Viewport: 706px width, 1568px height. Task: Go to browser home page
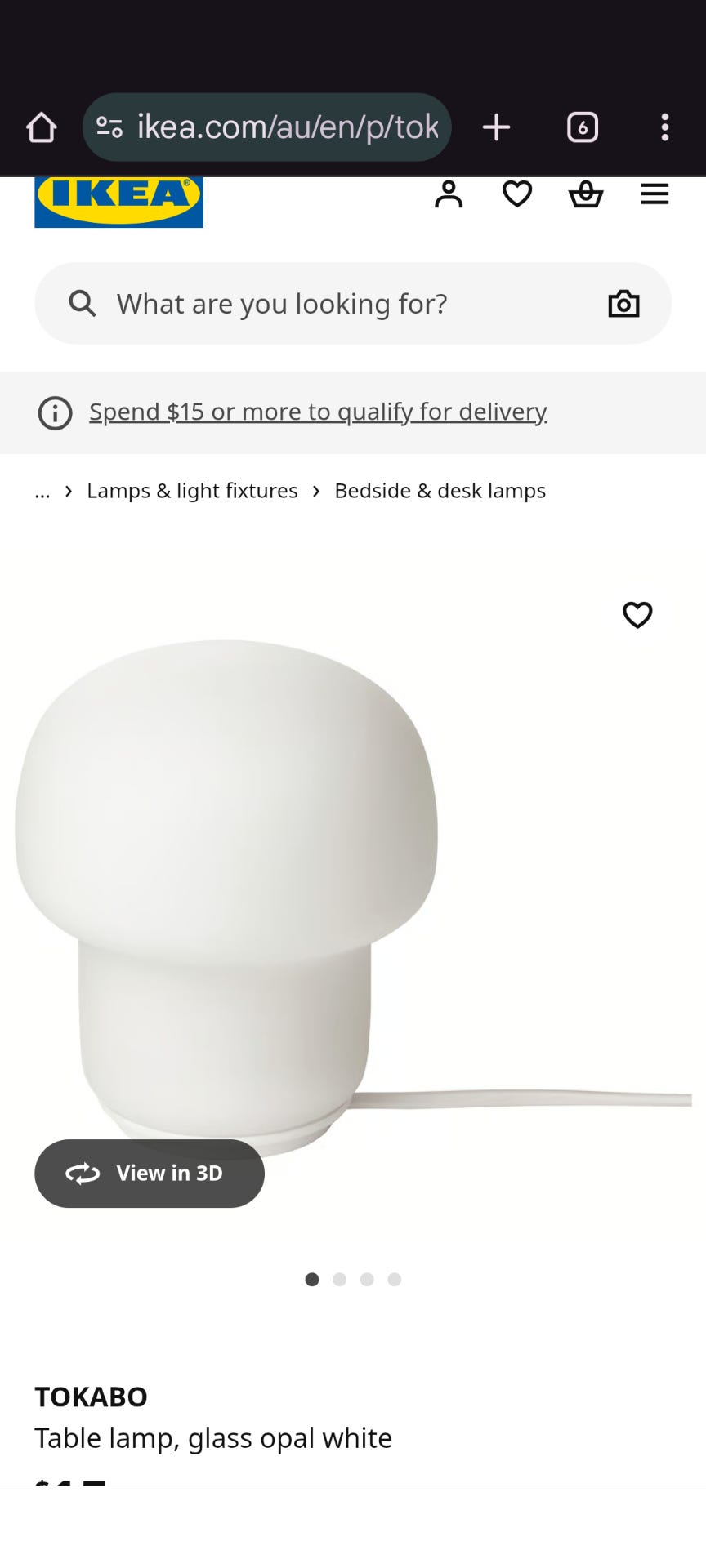pos(41,127)
